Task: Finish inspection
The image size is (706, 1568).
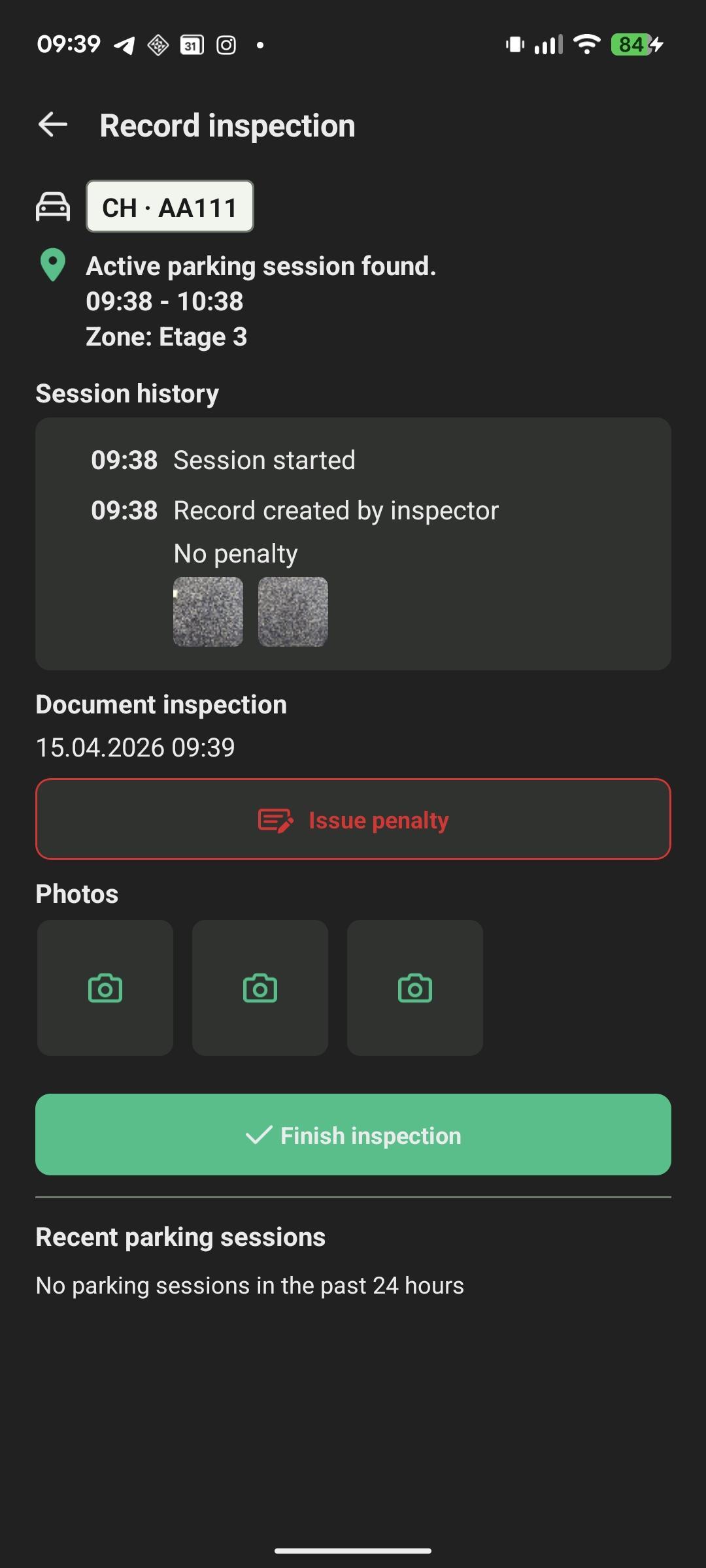Action: tap(353, 1135)
